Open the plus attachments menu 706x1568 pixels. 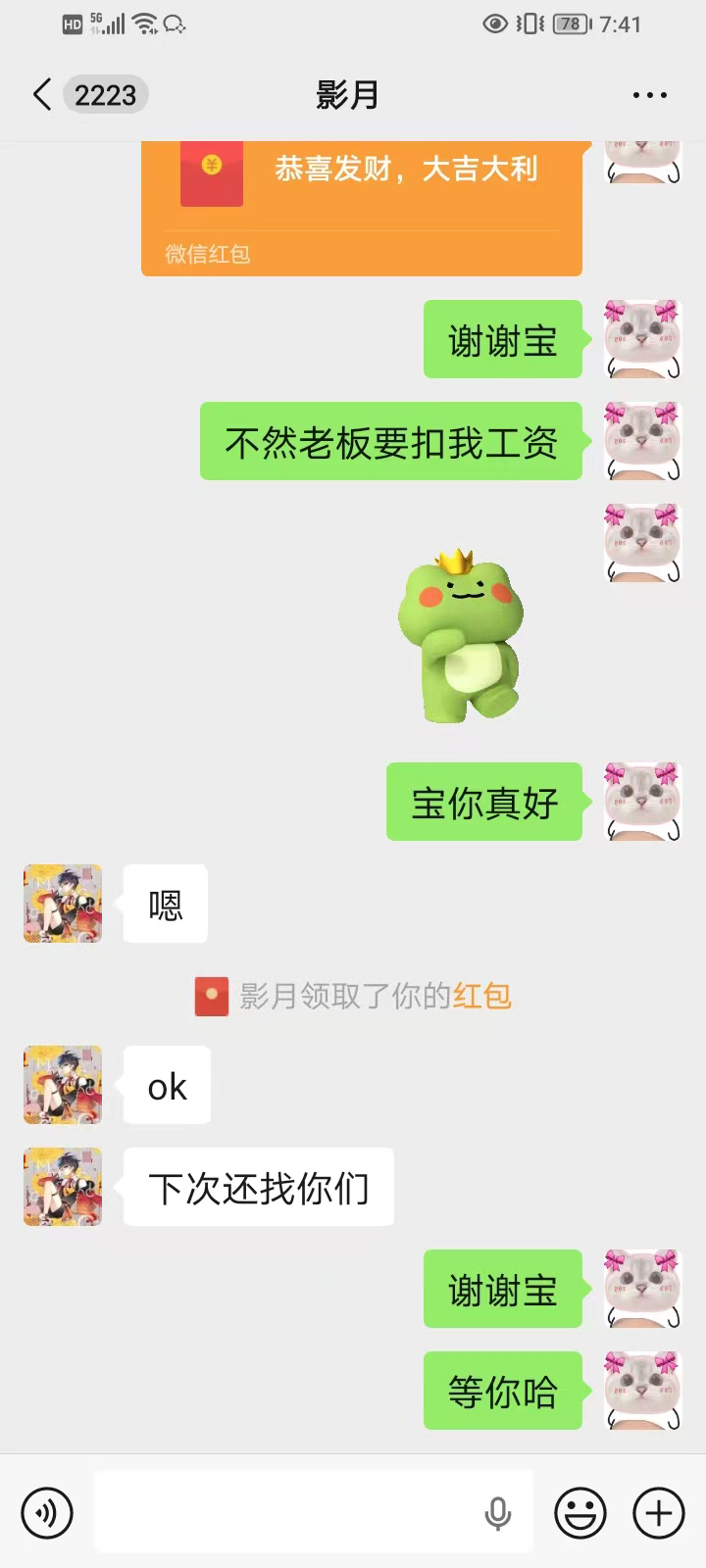(x=659, y=1513)
